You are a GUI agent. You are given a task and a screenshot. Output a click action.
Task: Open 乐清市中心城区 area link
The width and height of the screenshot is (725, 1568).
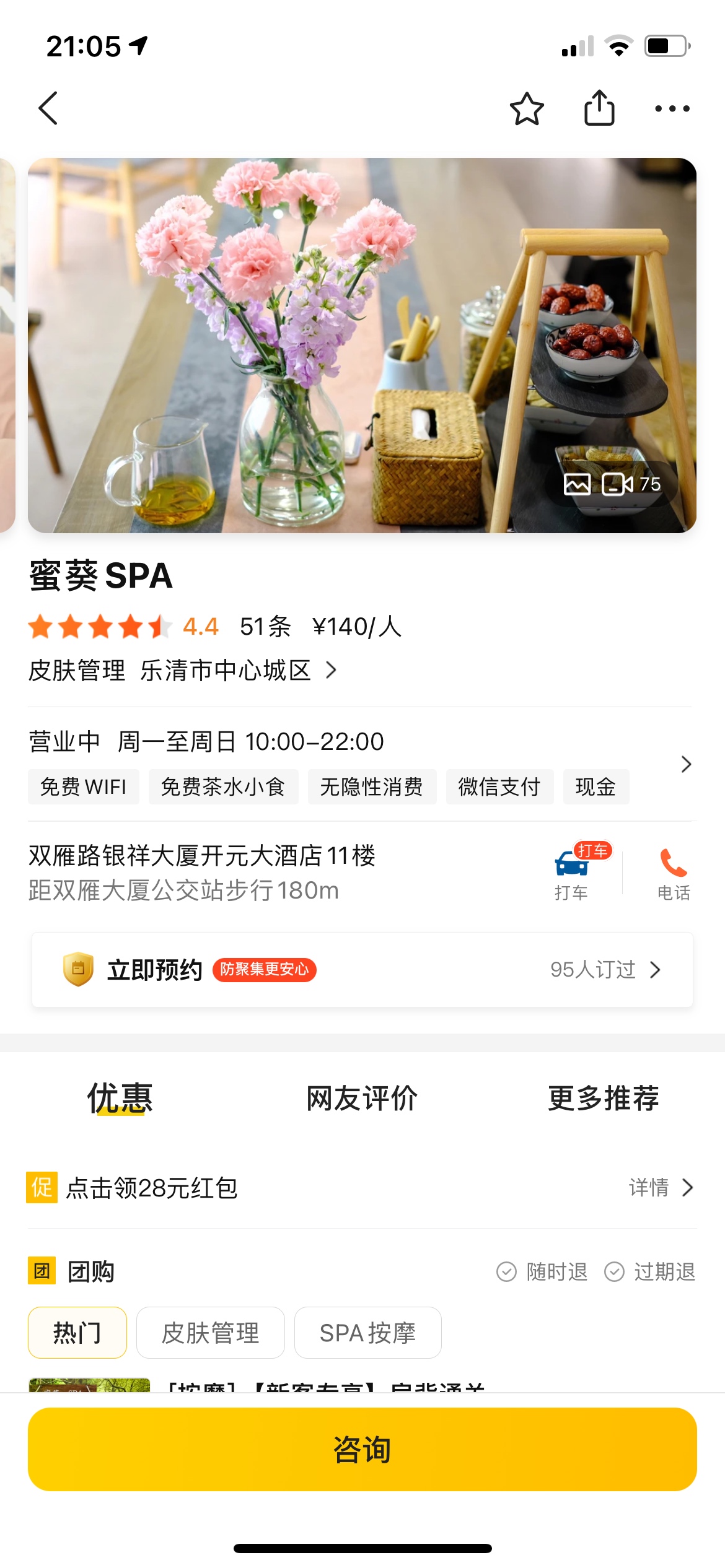[x=239, y=670]
